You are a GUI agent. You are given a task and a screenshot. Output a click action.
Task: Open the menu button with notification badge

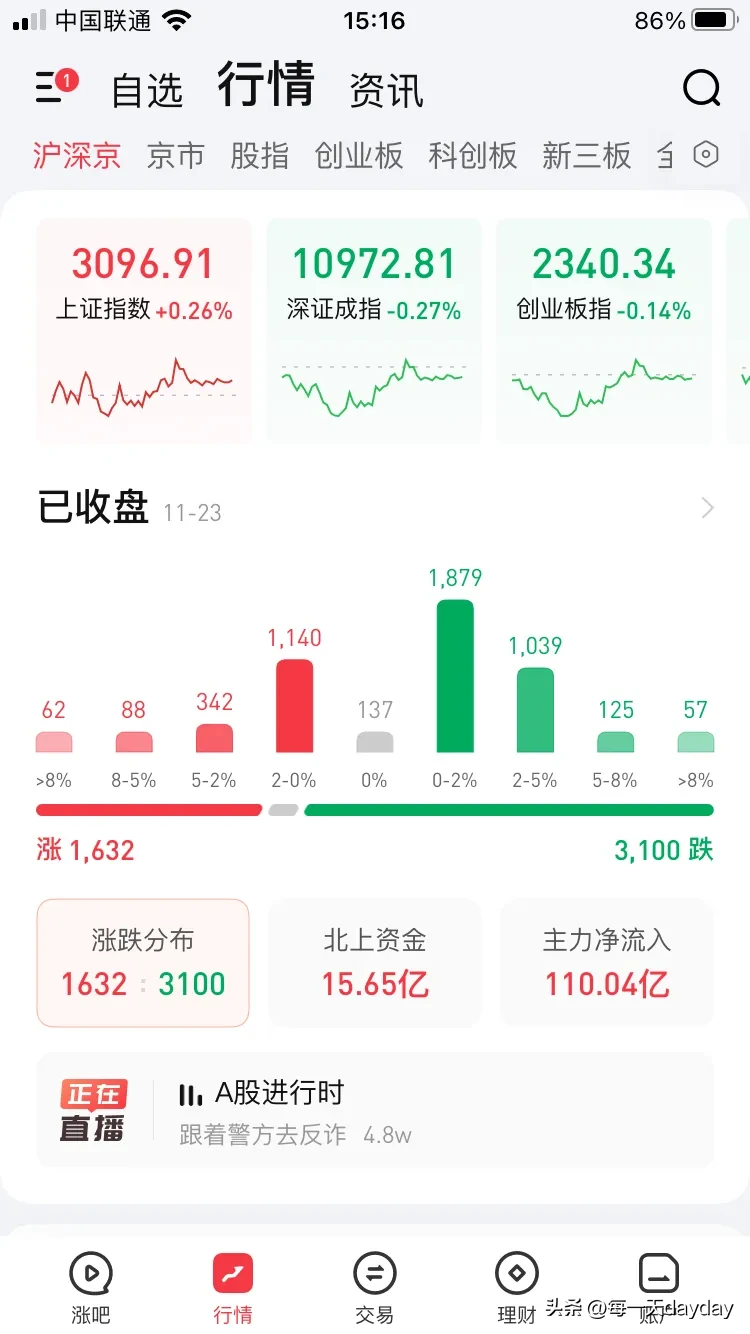click(x=53, y=87)
